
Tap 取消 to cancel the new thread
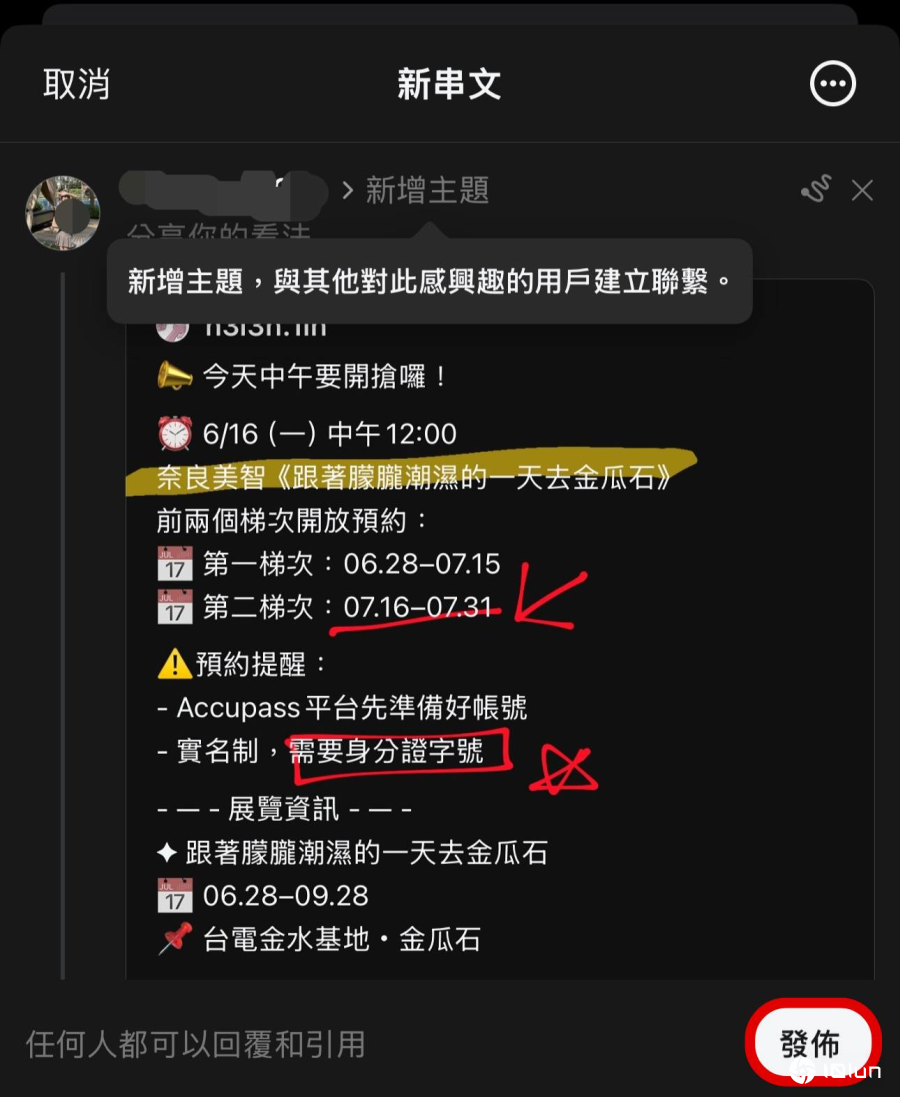[x=76, y=84]
